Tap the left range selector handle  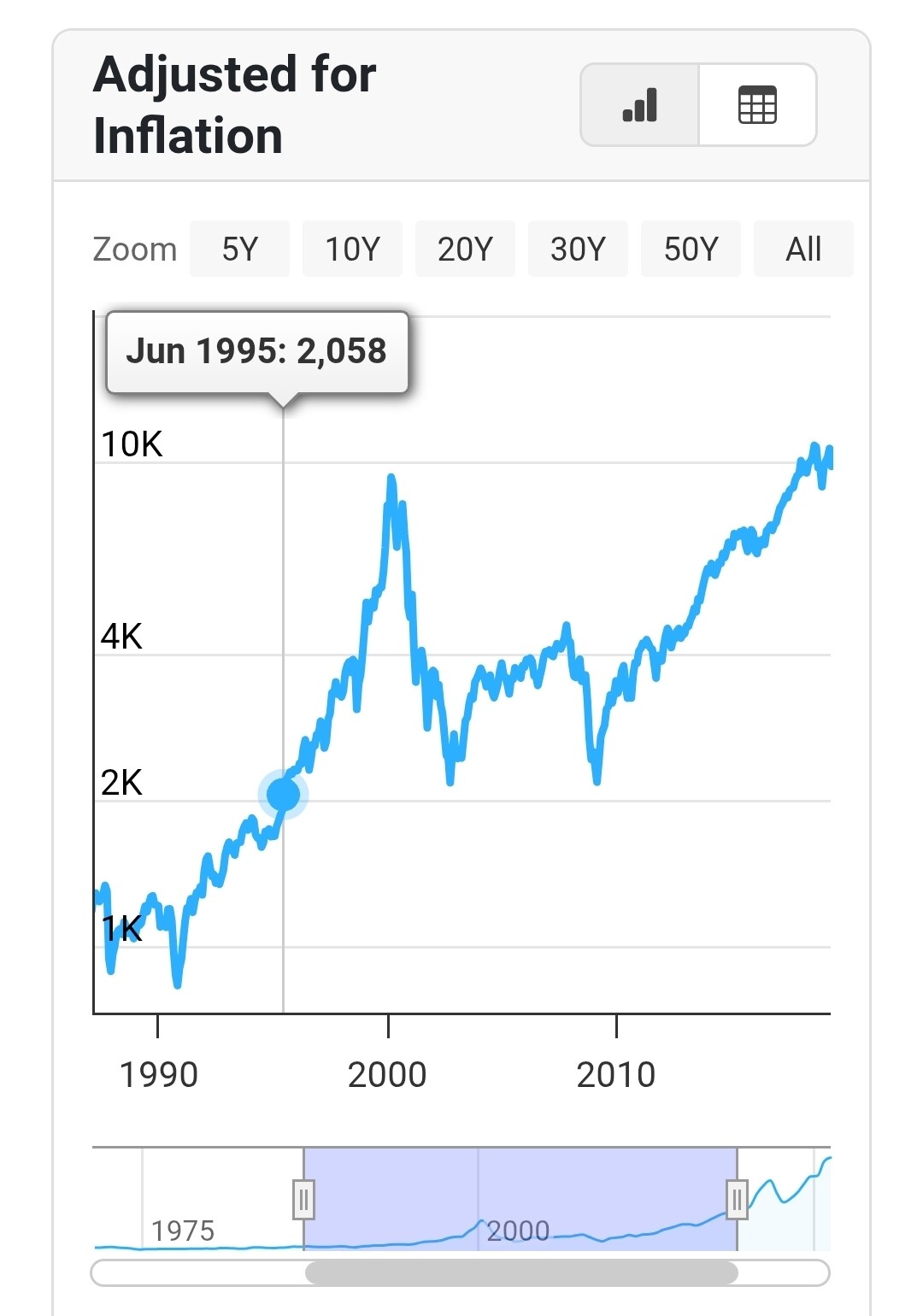[x=303, y=1199]
